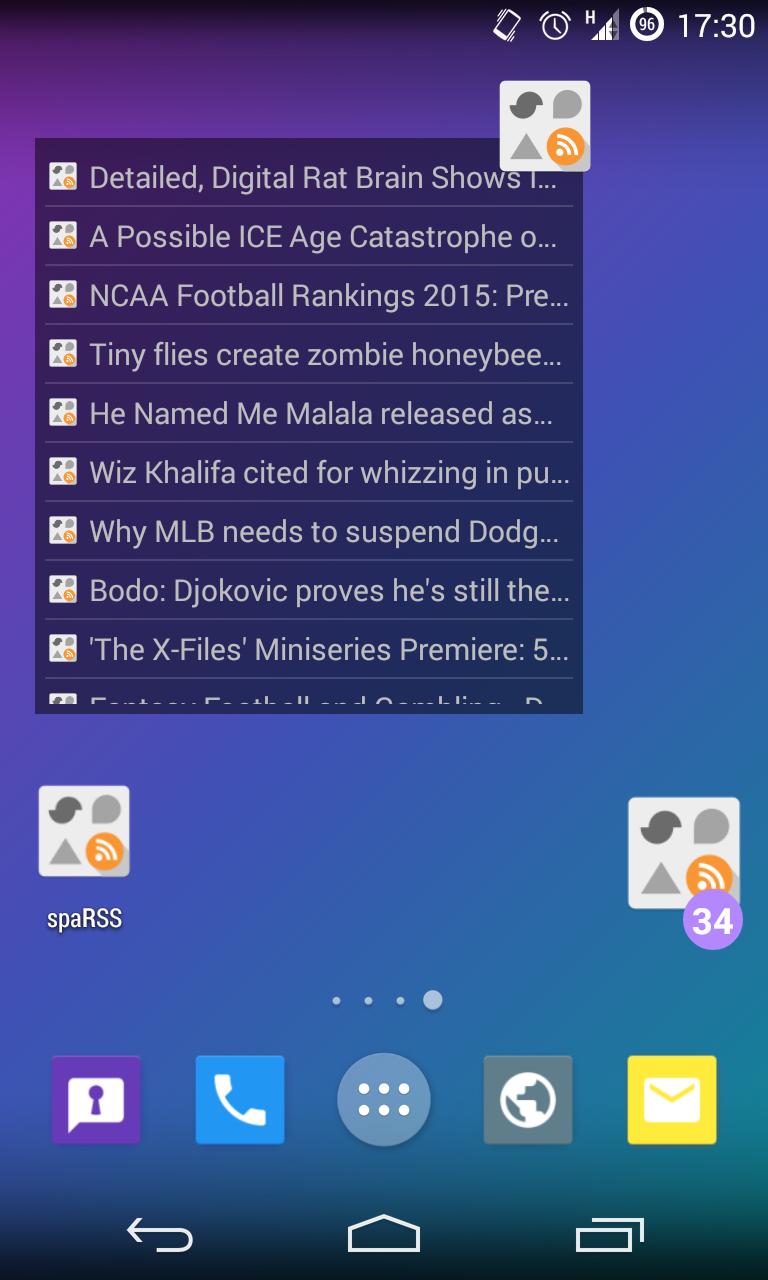Show recent apps
The width and height of the screenshot is (768, 1280).
610,1235
